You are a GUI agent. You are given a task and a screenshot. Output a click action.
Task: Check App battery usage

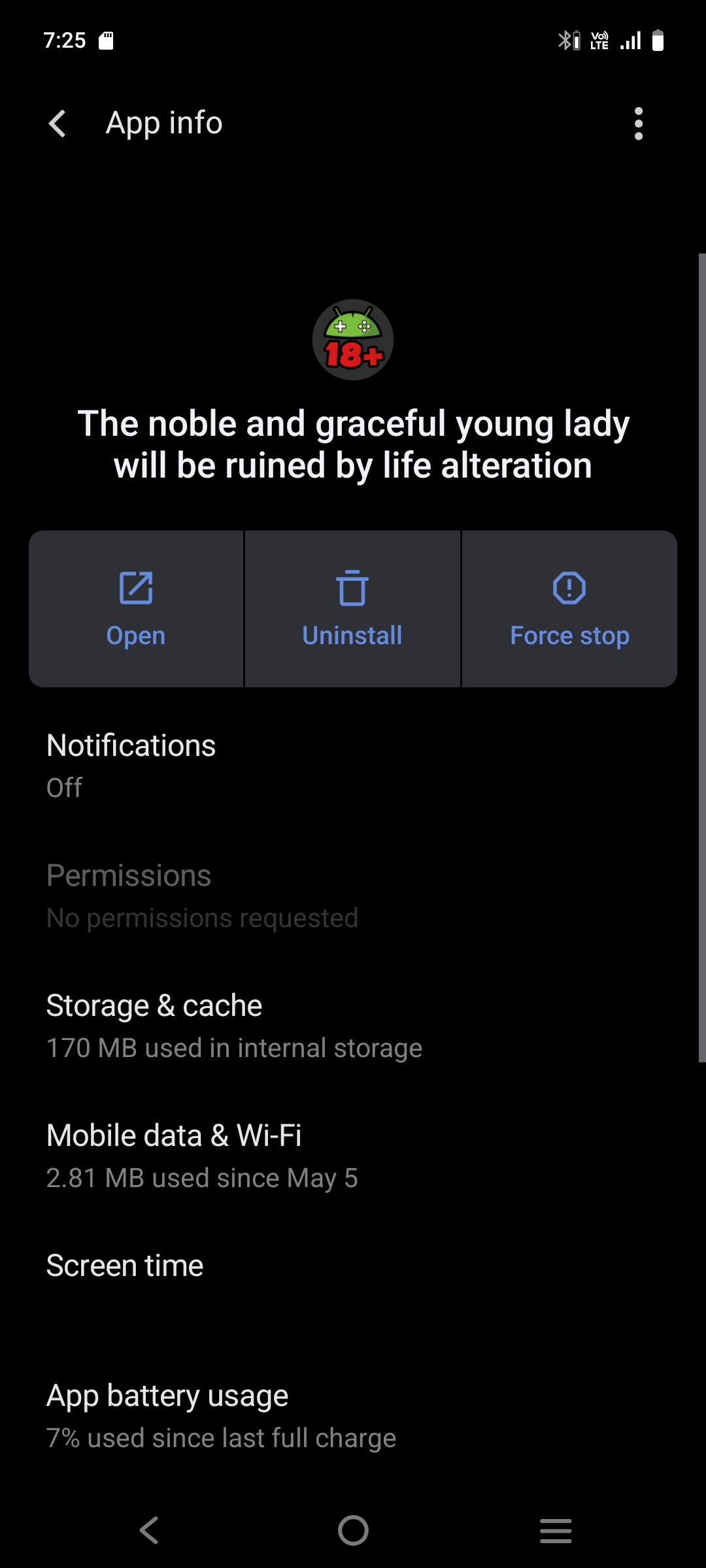pyautogui.click(x=353, y=1416)
